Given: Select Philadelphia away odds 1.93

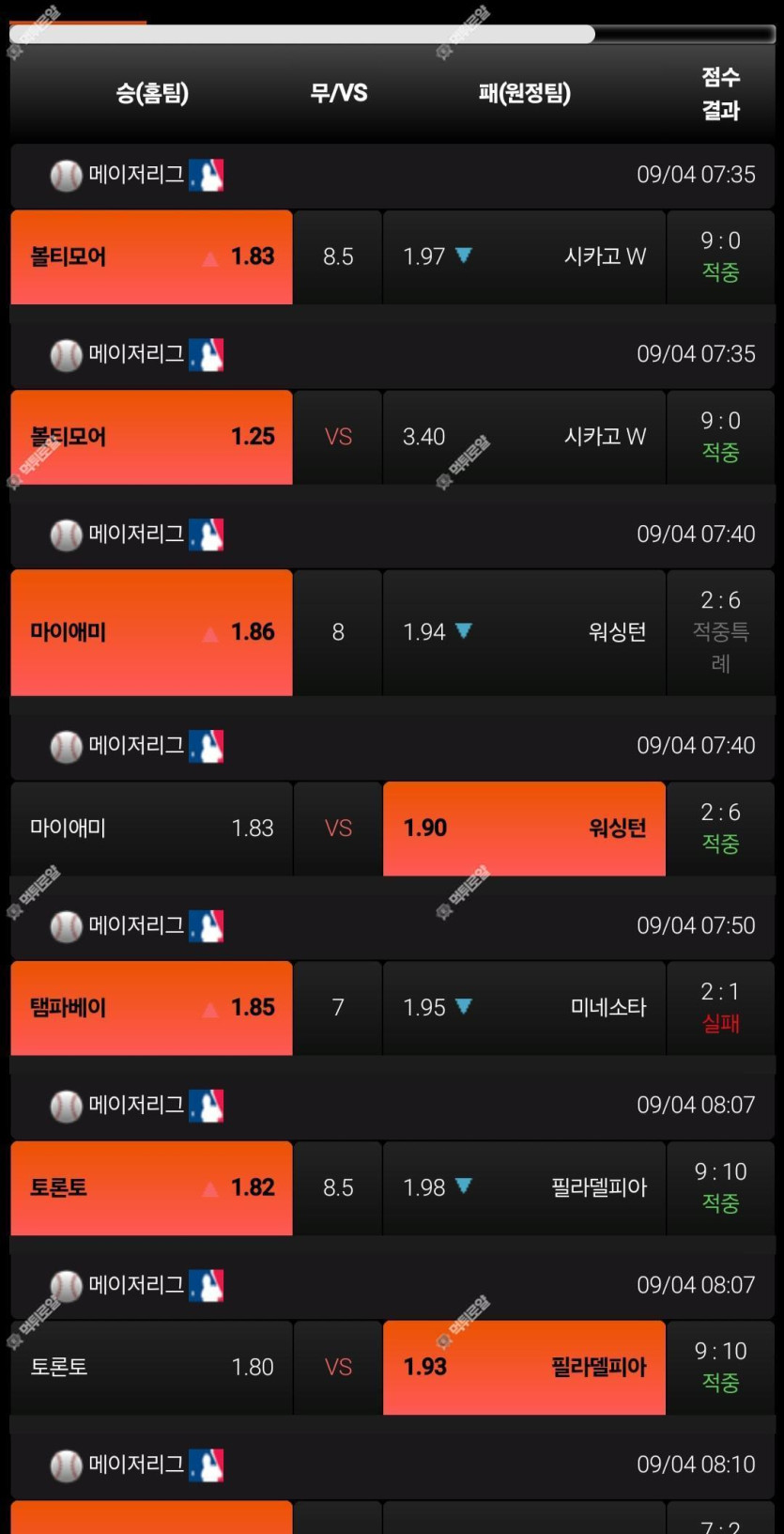Looking at the screenshot, I should point(524,1367).
